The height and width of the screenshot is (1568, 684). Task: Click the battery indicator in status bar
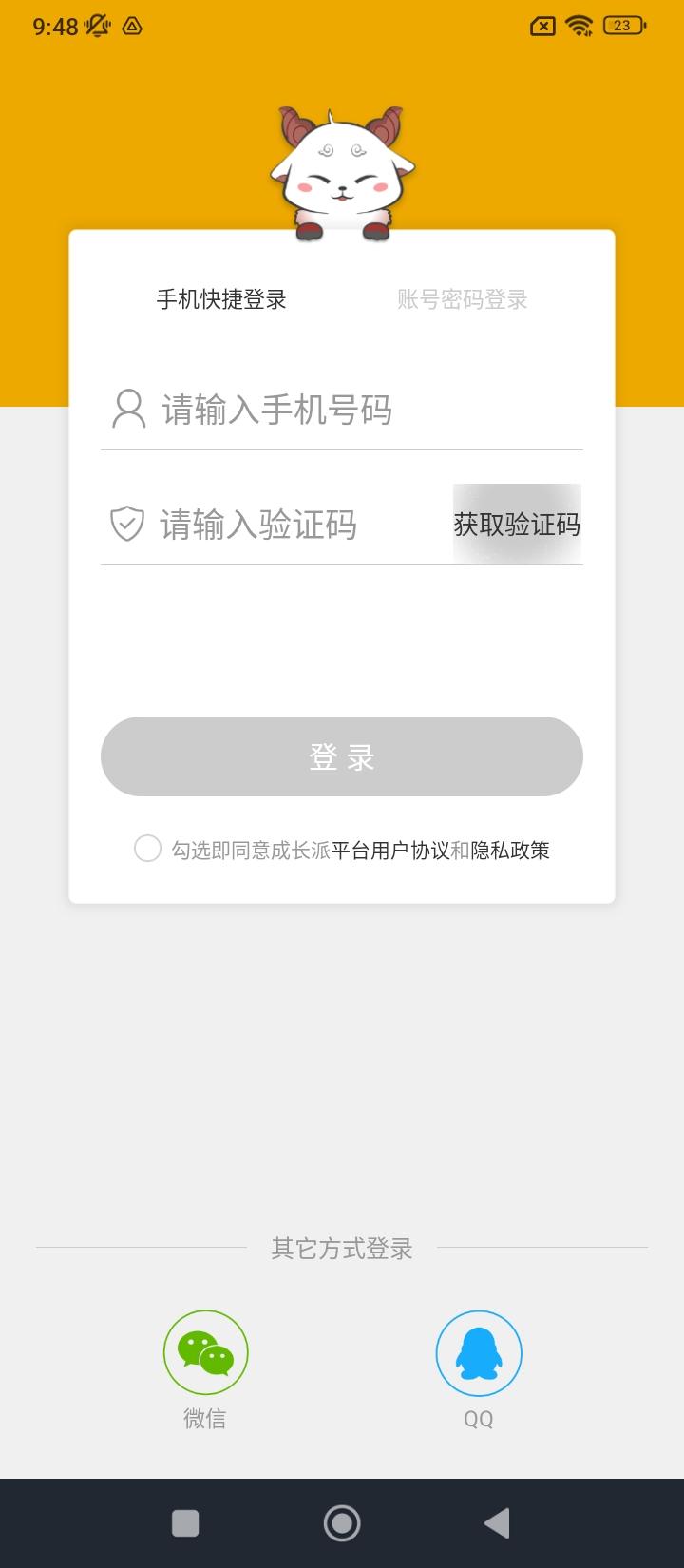point(622,26)
